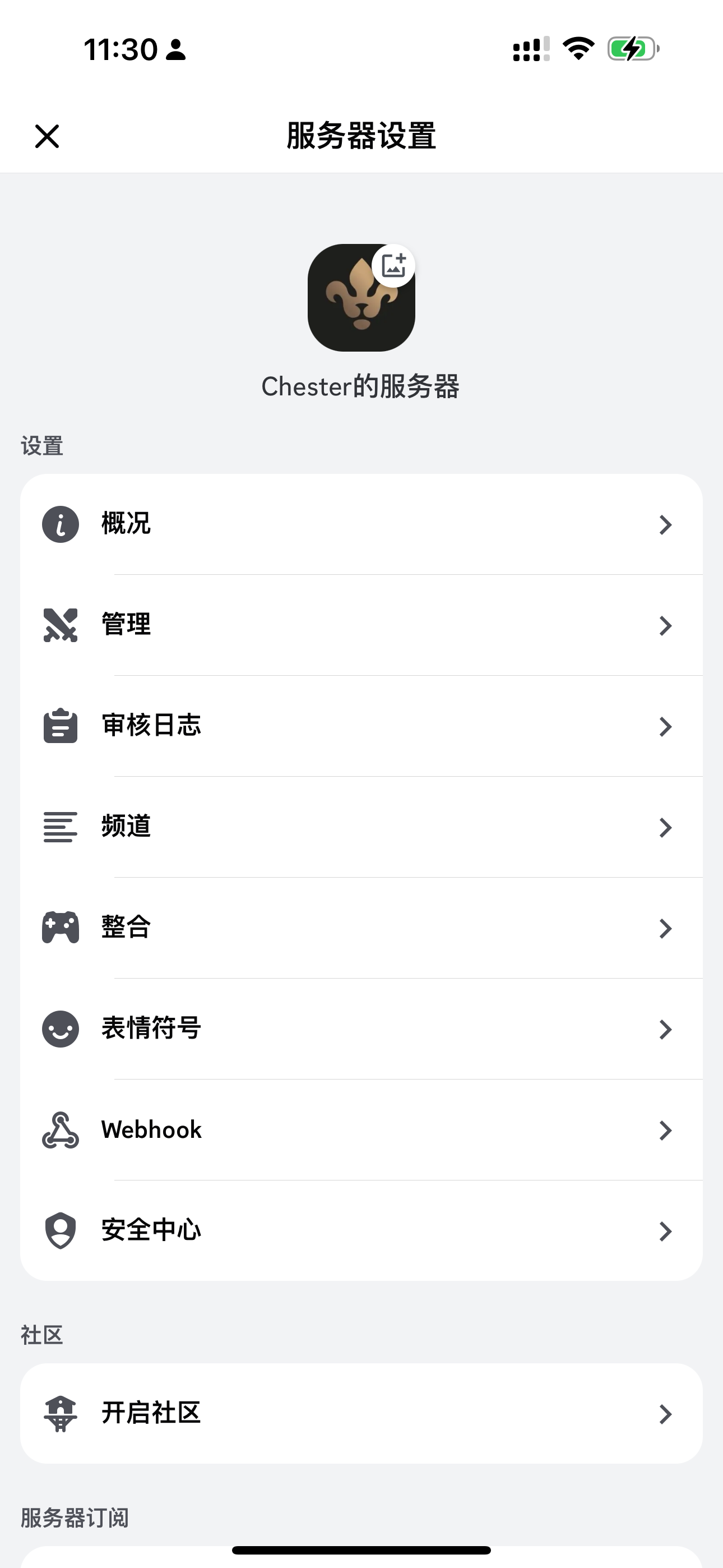View the 审核日志 audit log

(x=361, y=726)
